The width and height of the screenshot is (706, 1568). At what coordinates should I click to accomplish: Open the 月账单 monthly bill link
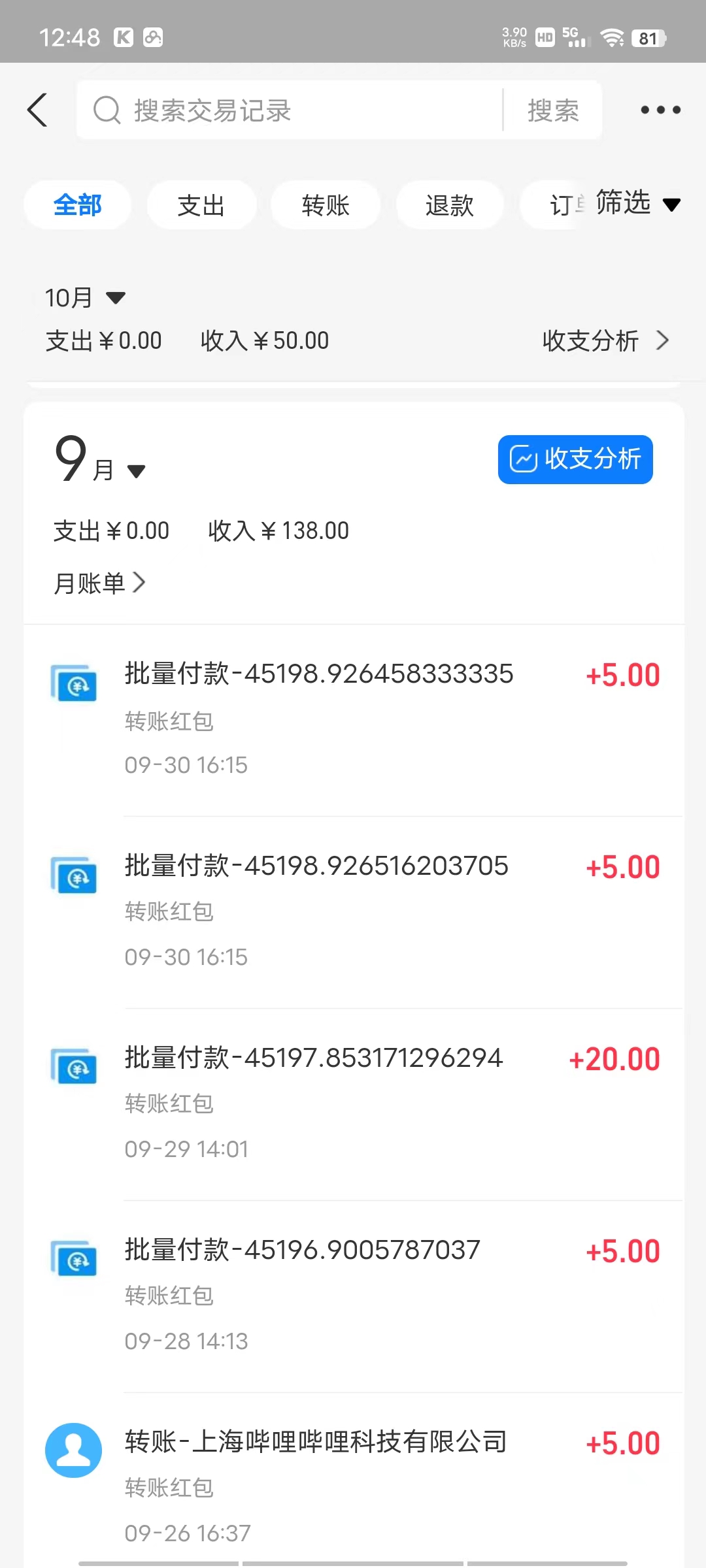pos(98,582)
